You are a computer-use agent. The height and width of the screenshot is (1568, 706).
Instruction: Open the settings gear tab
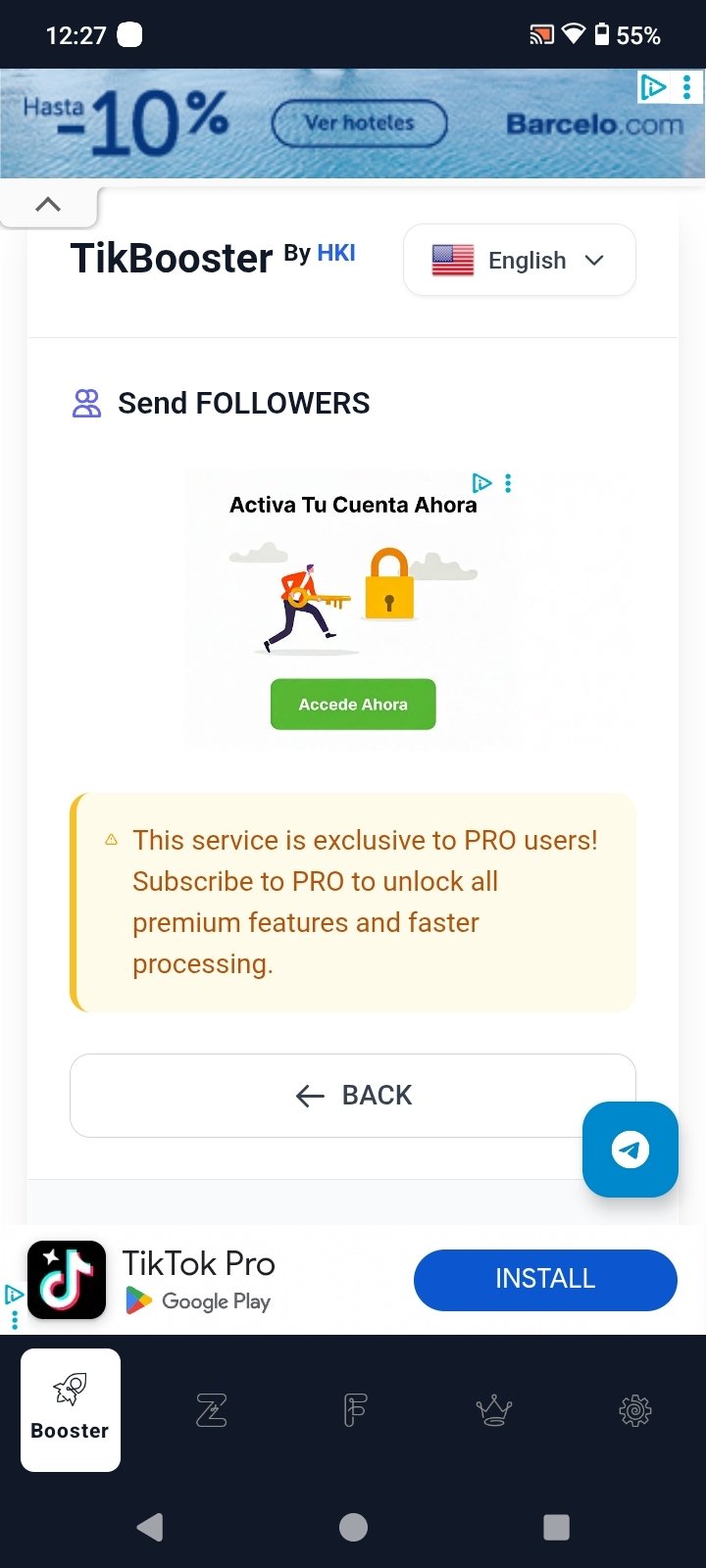634,1410
